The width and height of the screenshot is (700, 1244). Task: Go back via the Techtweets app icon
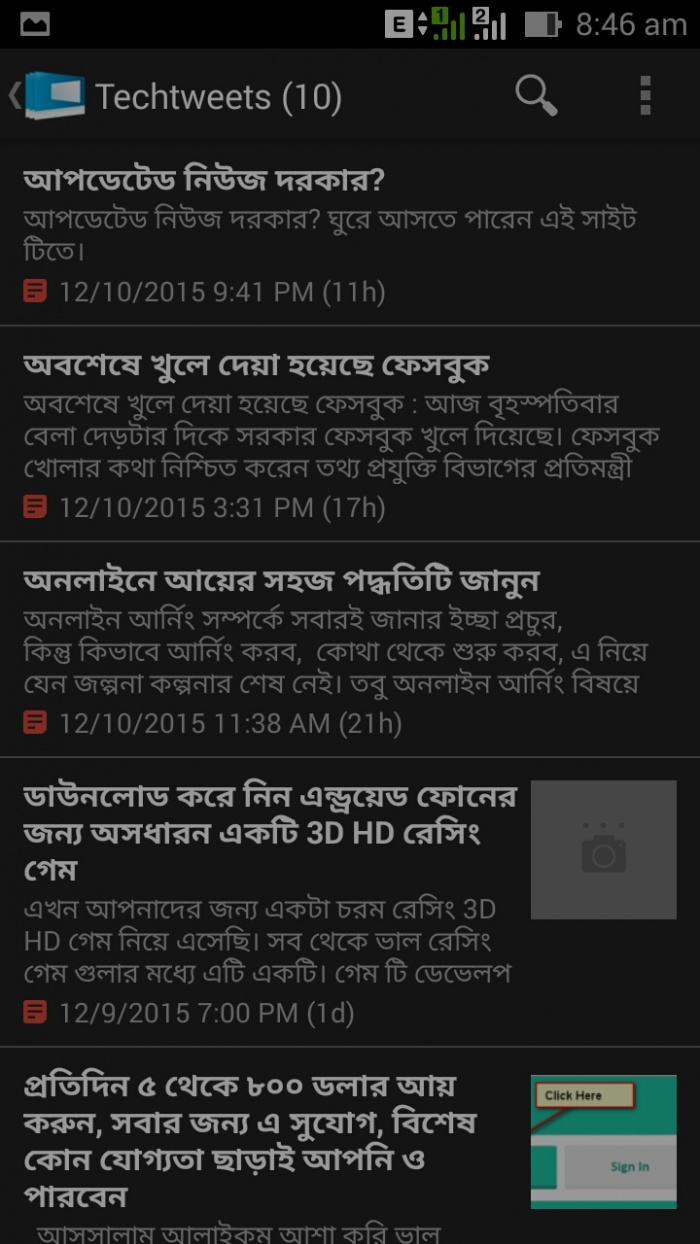[50, 96]
